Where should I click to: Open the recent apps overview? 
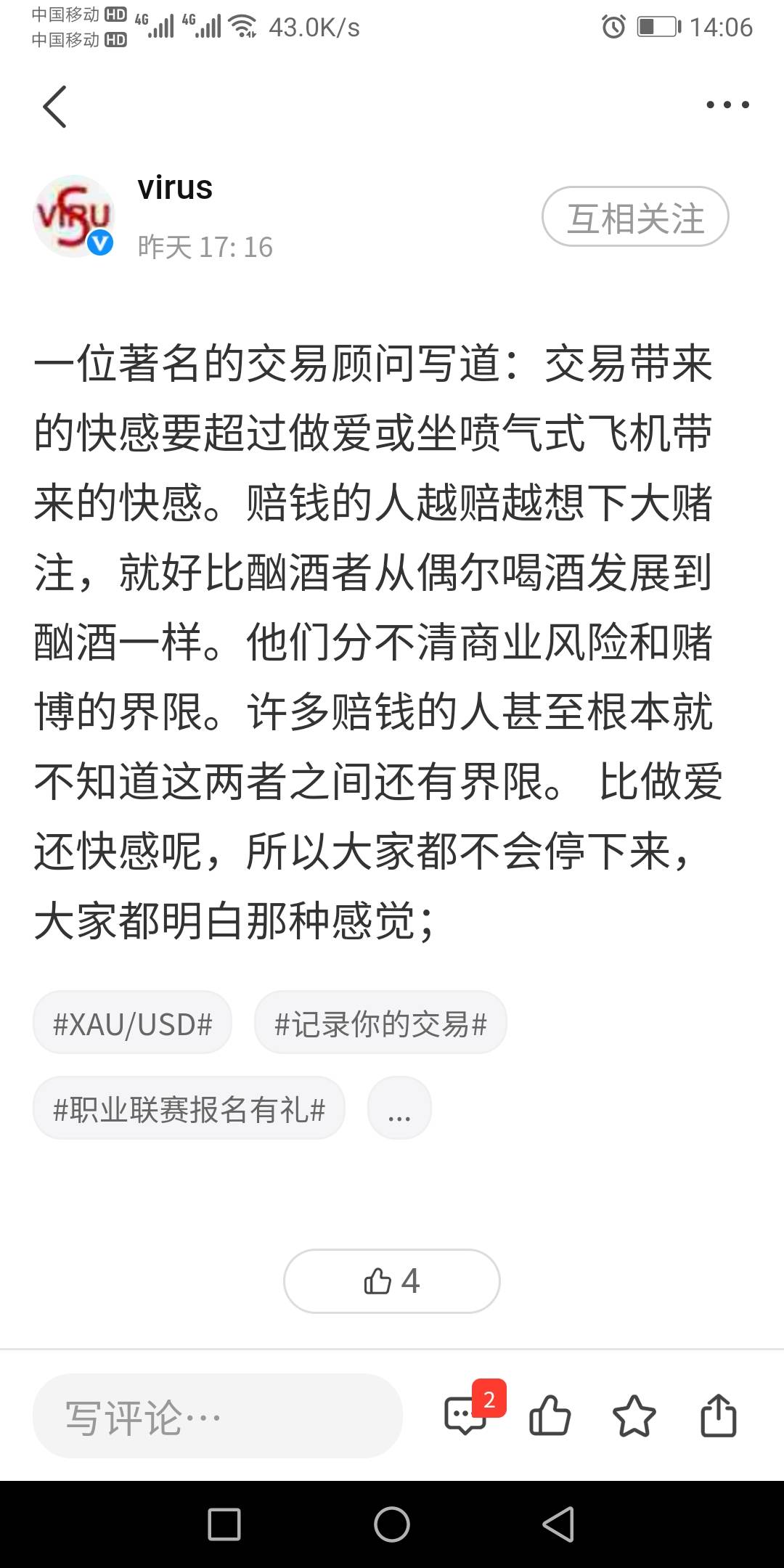pyautogui.click(x=224, y=1524)
